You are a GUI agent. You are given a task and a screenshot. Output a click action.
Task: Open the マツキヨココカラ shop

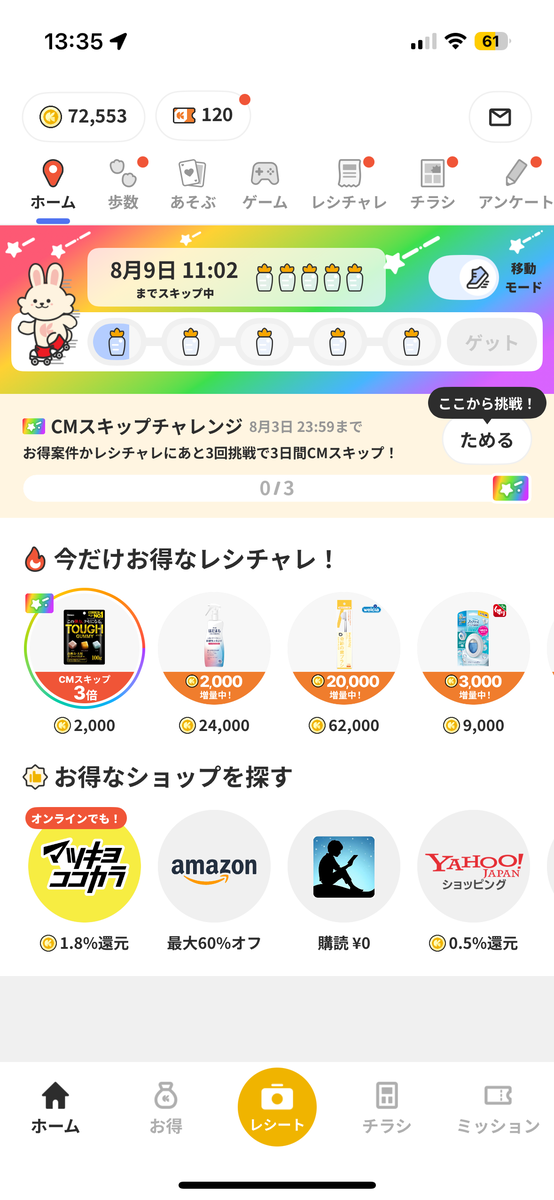coord(84,880)
